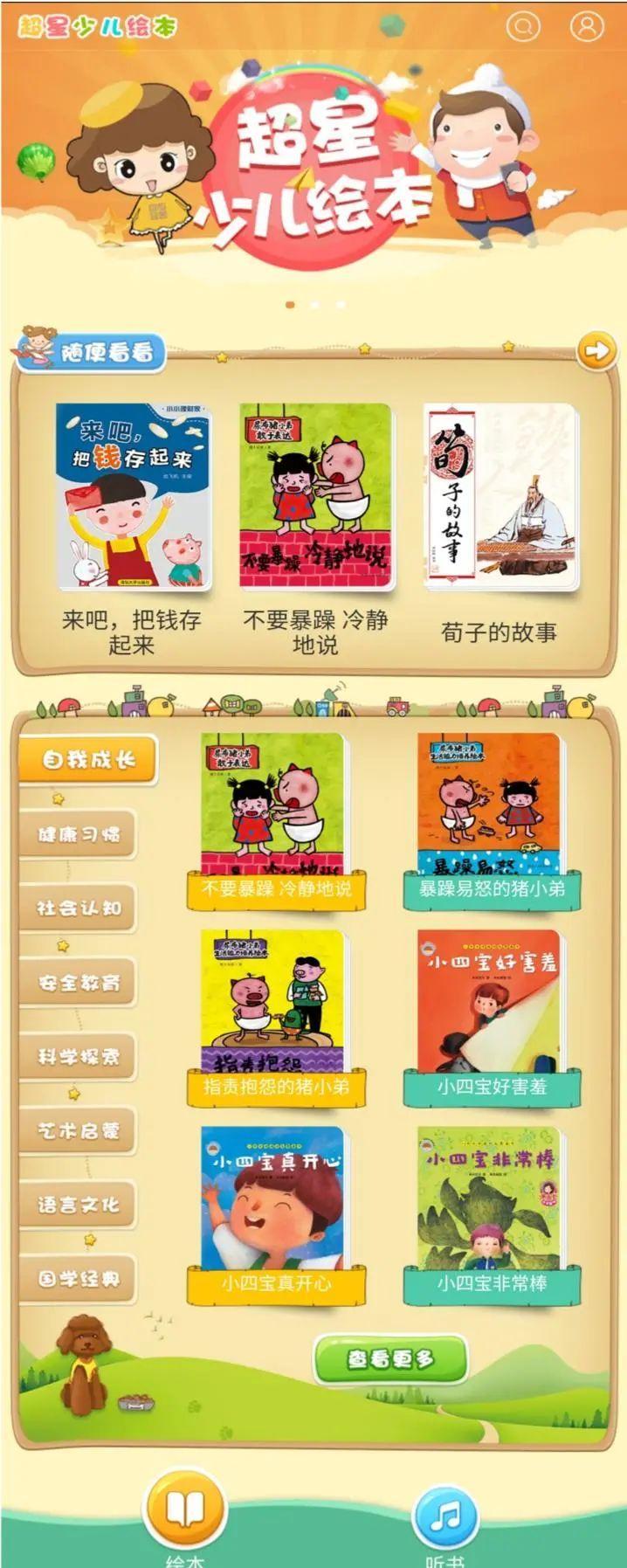Image resolution: width=627 pixels, height=1568 pixels.
Task: Switch to the 社会认知 category
Action: click(79, 908)
